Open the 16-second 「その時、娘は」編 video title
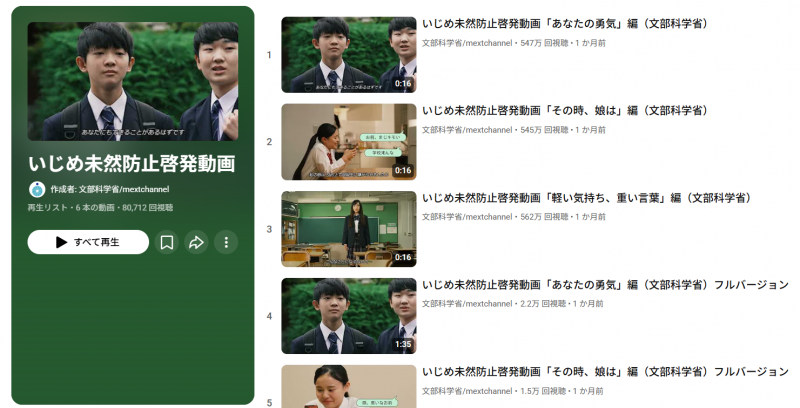This screenshot has height=408, width=800. [x=565, y=110]
